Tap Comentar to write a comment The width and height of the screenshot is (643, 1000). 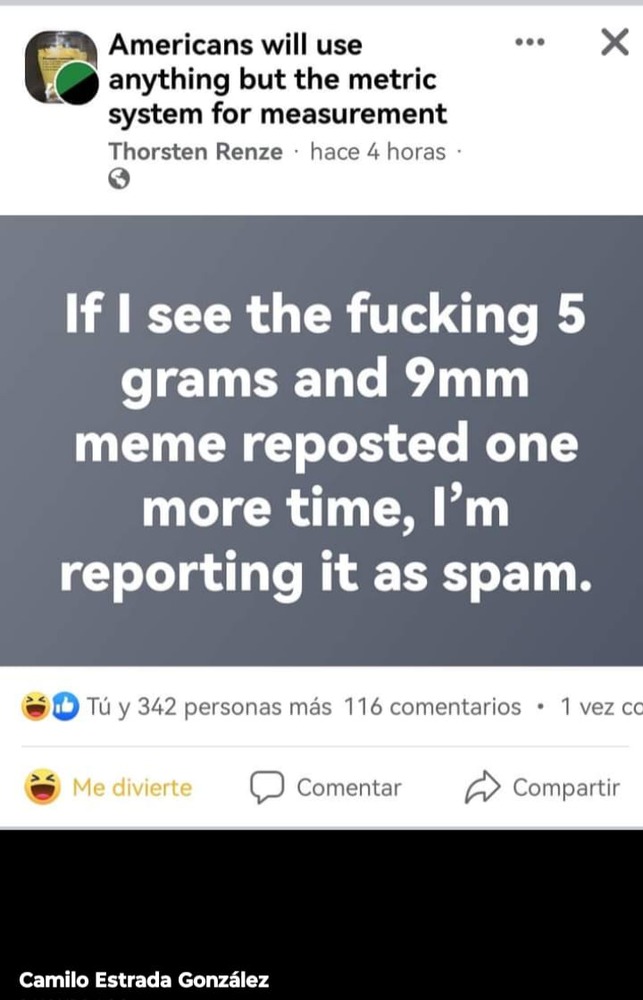pyautogui.click(x=326, y=787)
